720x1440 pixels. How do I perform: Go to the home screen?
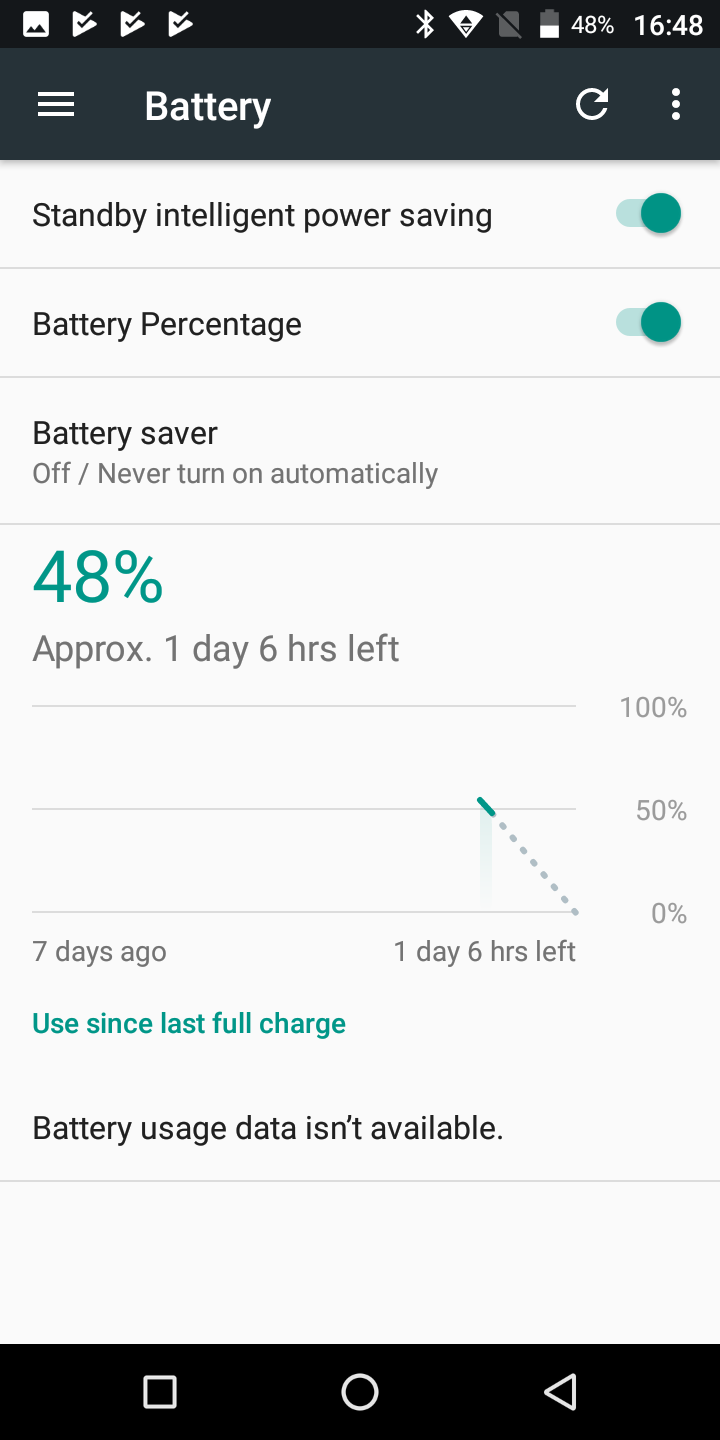tap(360, 1392)
